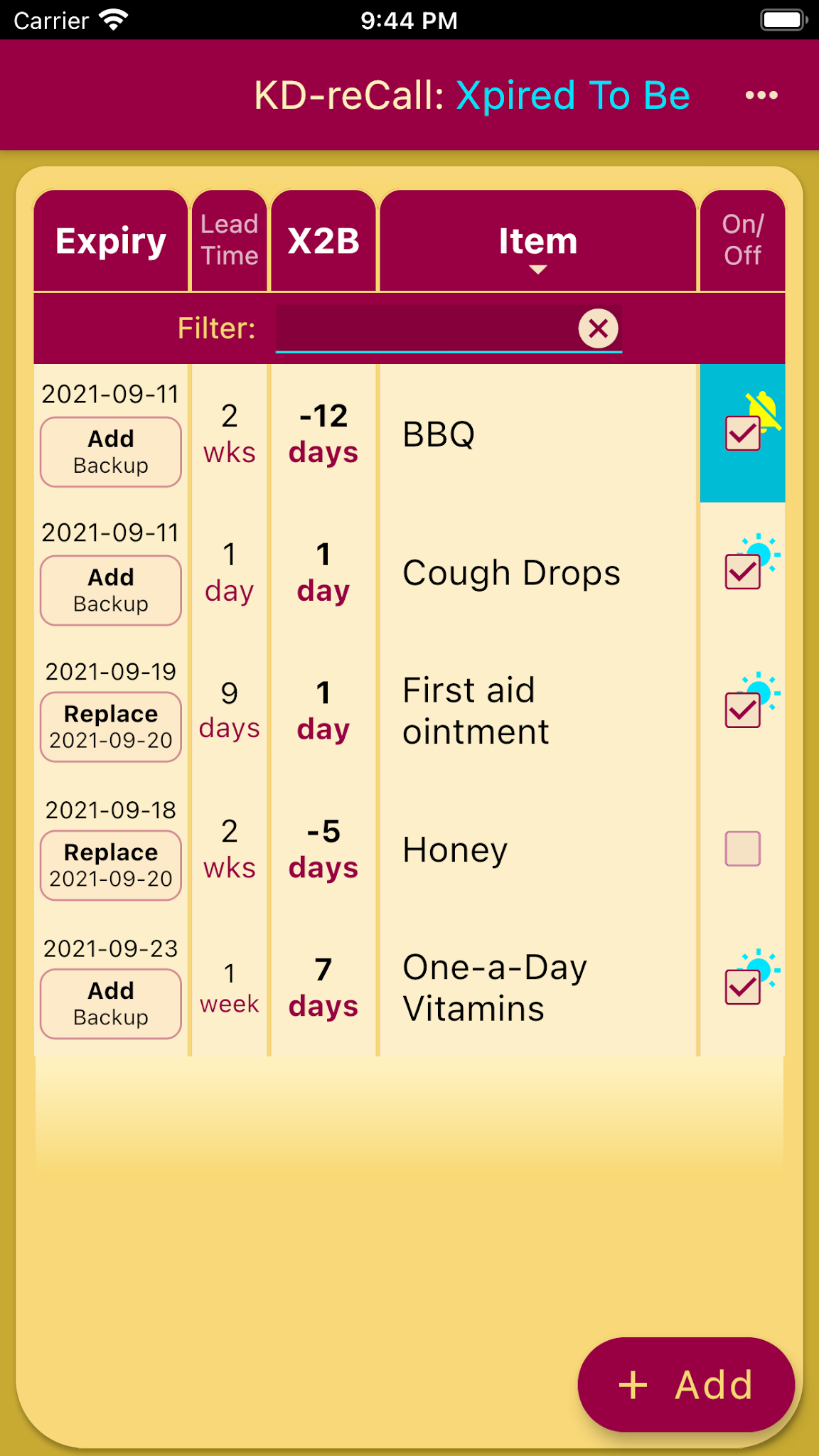
Task: Focus the Filter text field
Action: pos(425,328)
